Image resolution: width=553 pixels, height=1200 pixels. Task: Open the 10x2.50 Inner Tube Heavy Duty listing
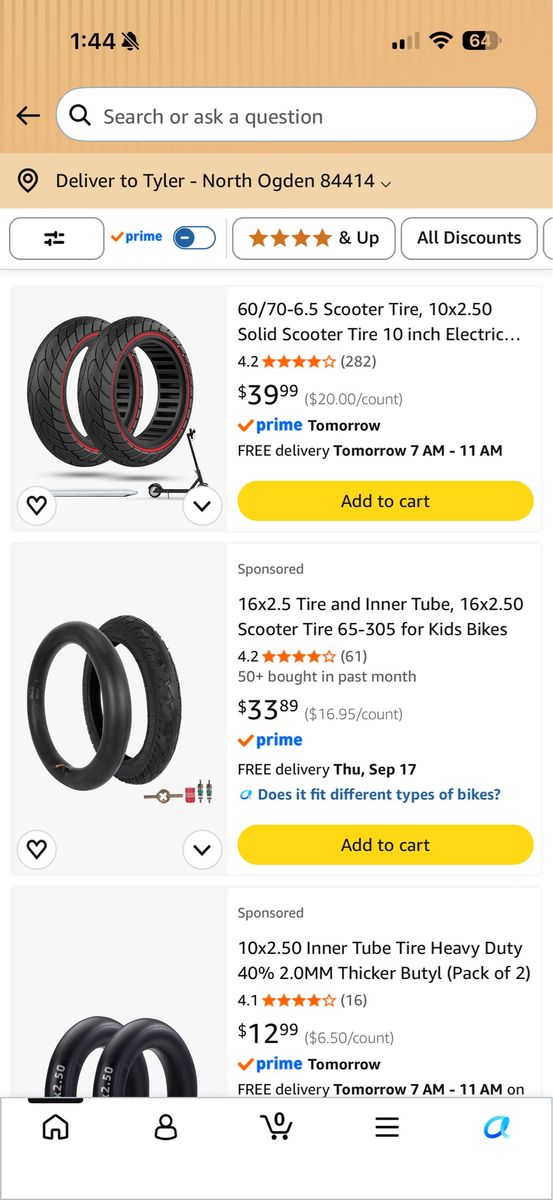pos(384,960)
